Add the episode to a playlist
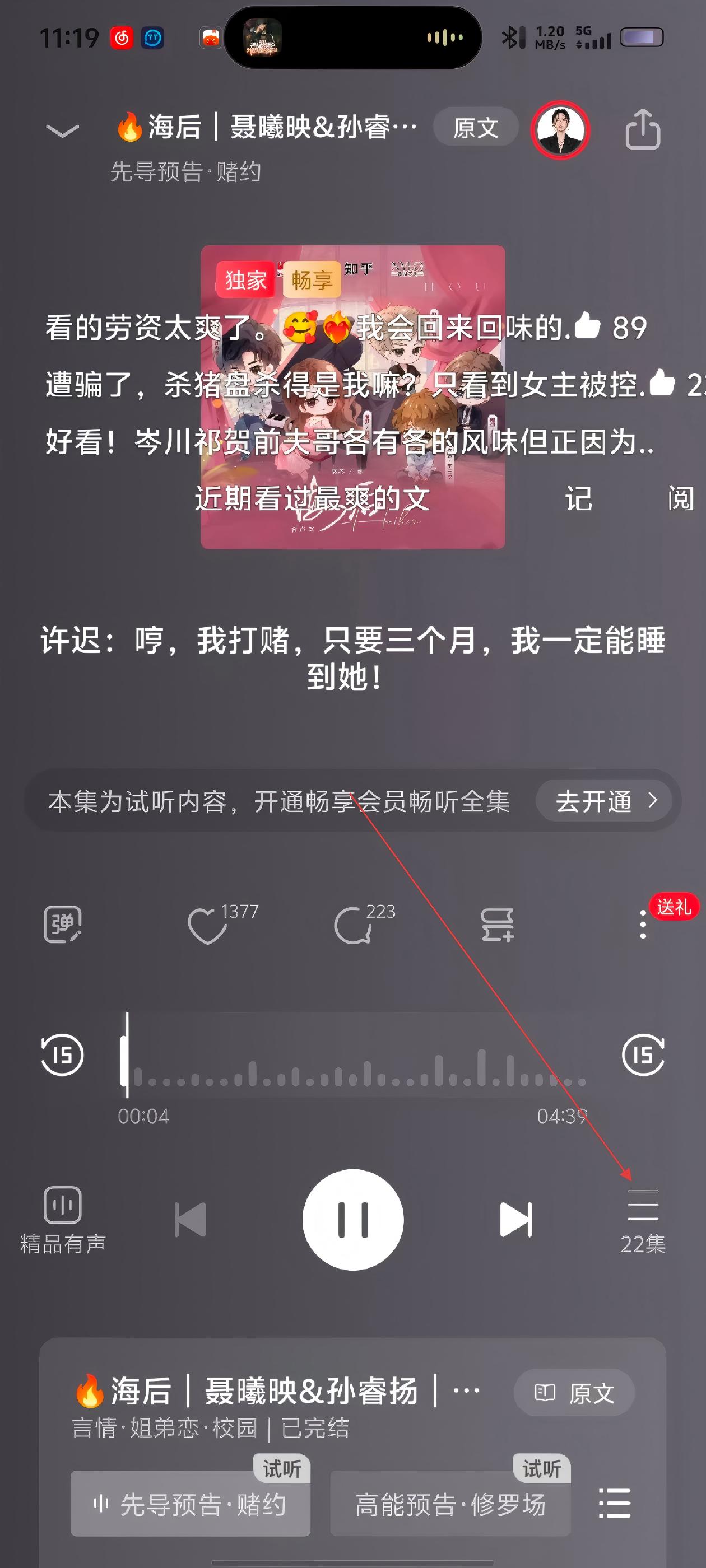Screen dimensions: 706x1568 (x=497, y=925)
